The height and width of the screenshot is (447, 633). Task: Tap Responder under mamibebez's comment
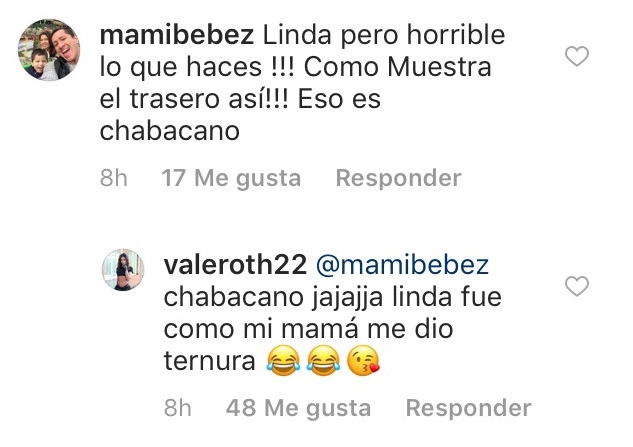coord(398,178)
